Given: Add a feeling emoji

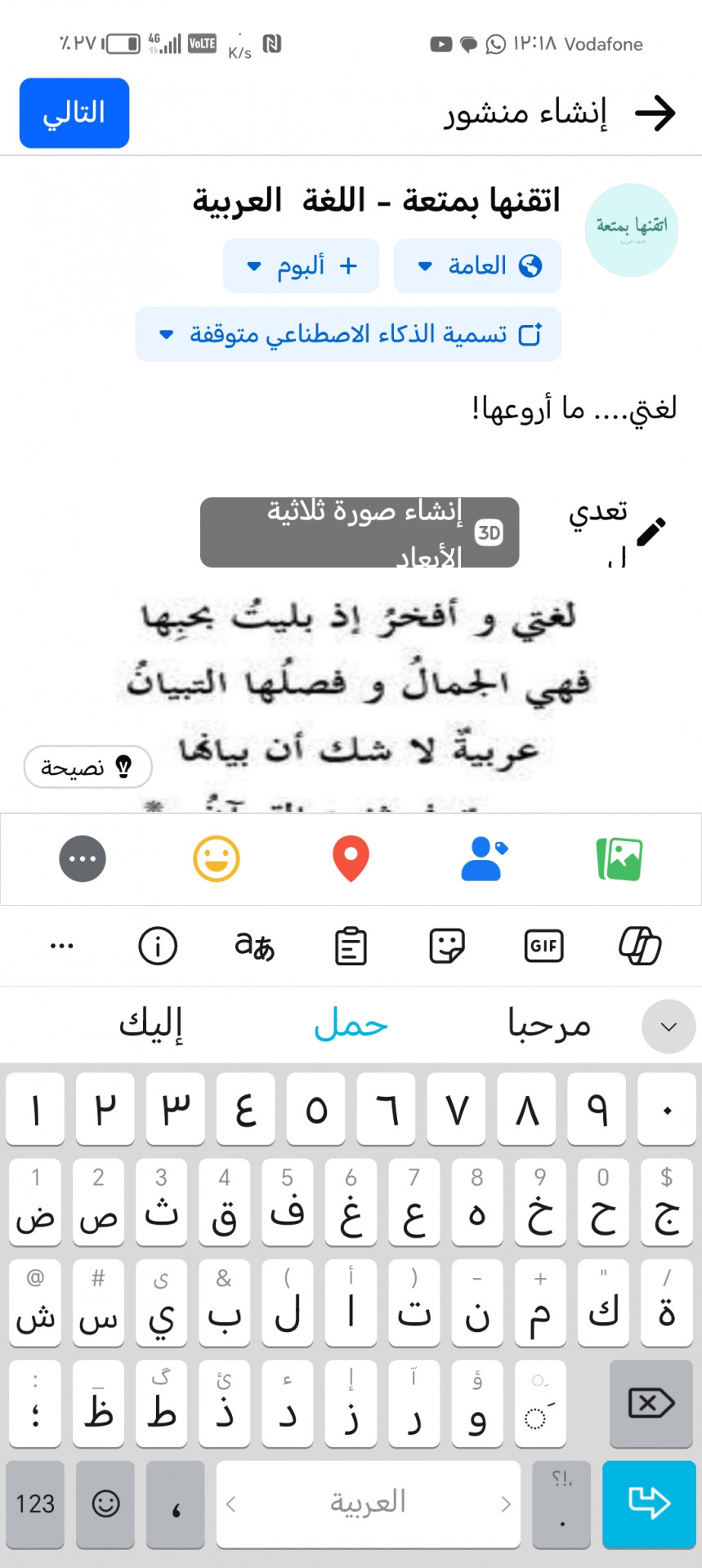Looking at the screenshot, I should coord(217,859).
